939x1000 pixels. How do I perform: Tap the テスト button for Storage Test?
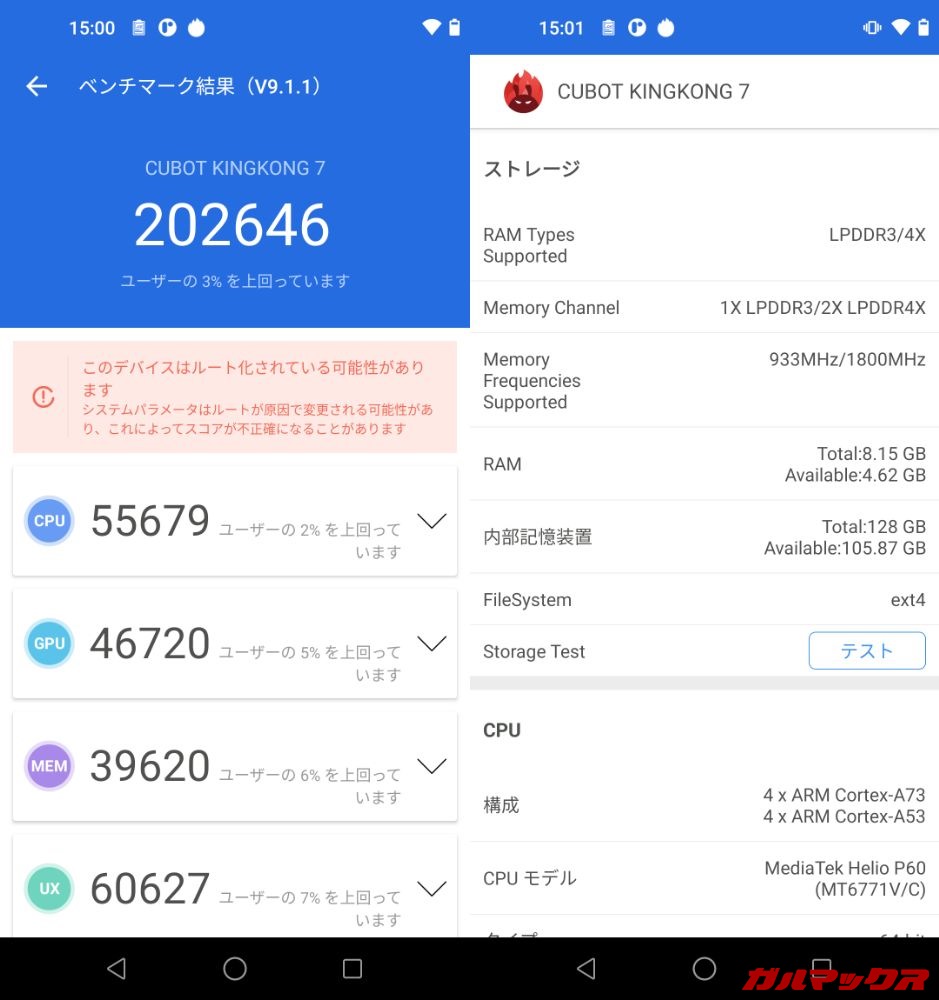tap(866, 651)
